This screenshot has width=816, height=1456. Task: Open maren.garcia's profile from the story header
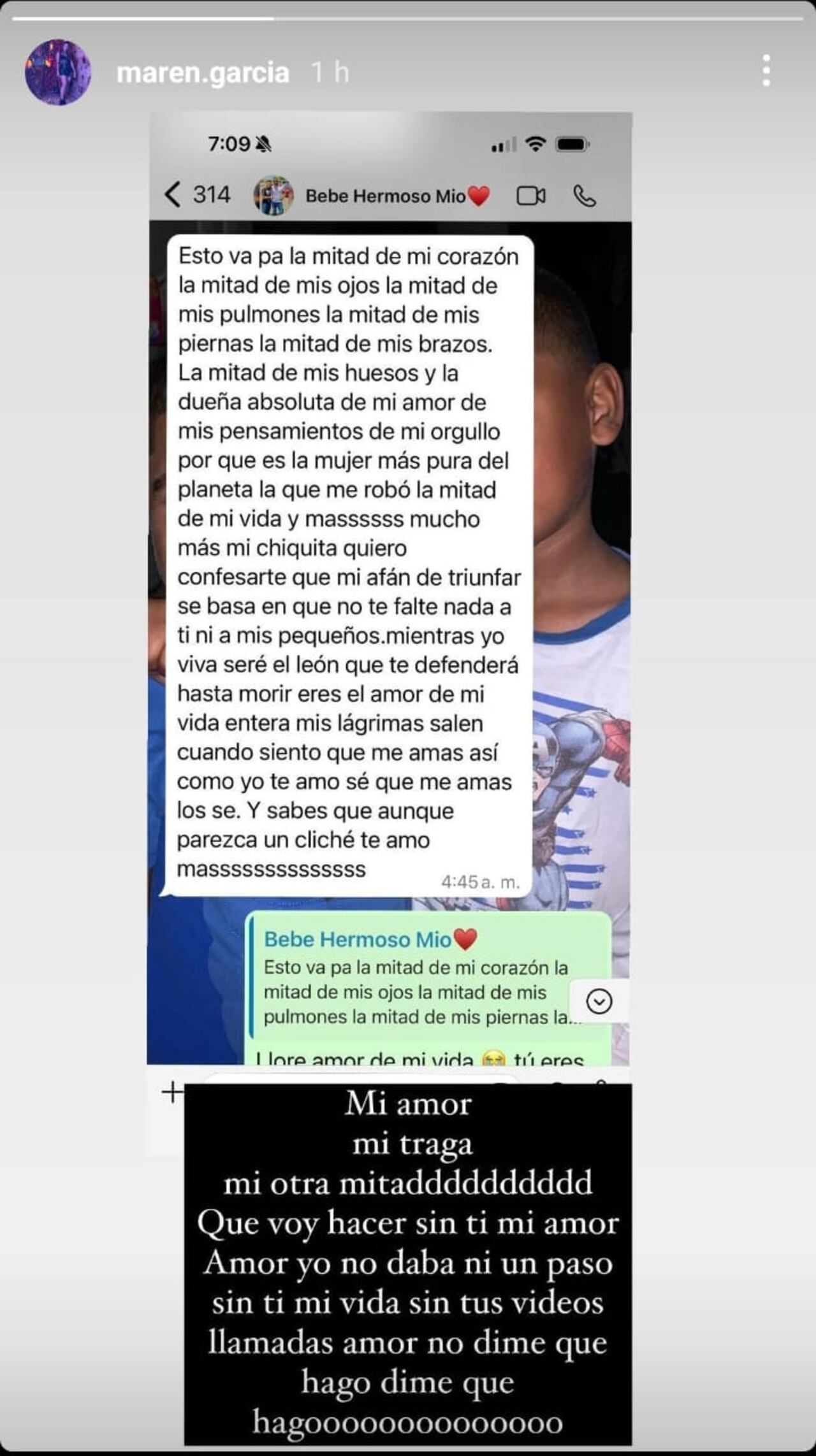(201, 72)
